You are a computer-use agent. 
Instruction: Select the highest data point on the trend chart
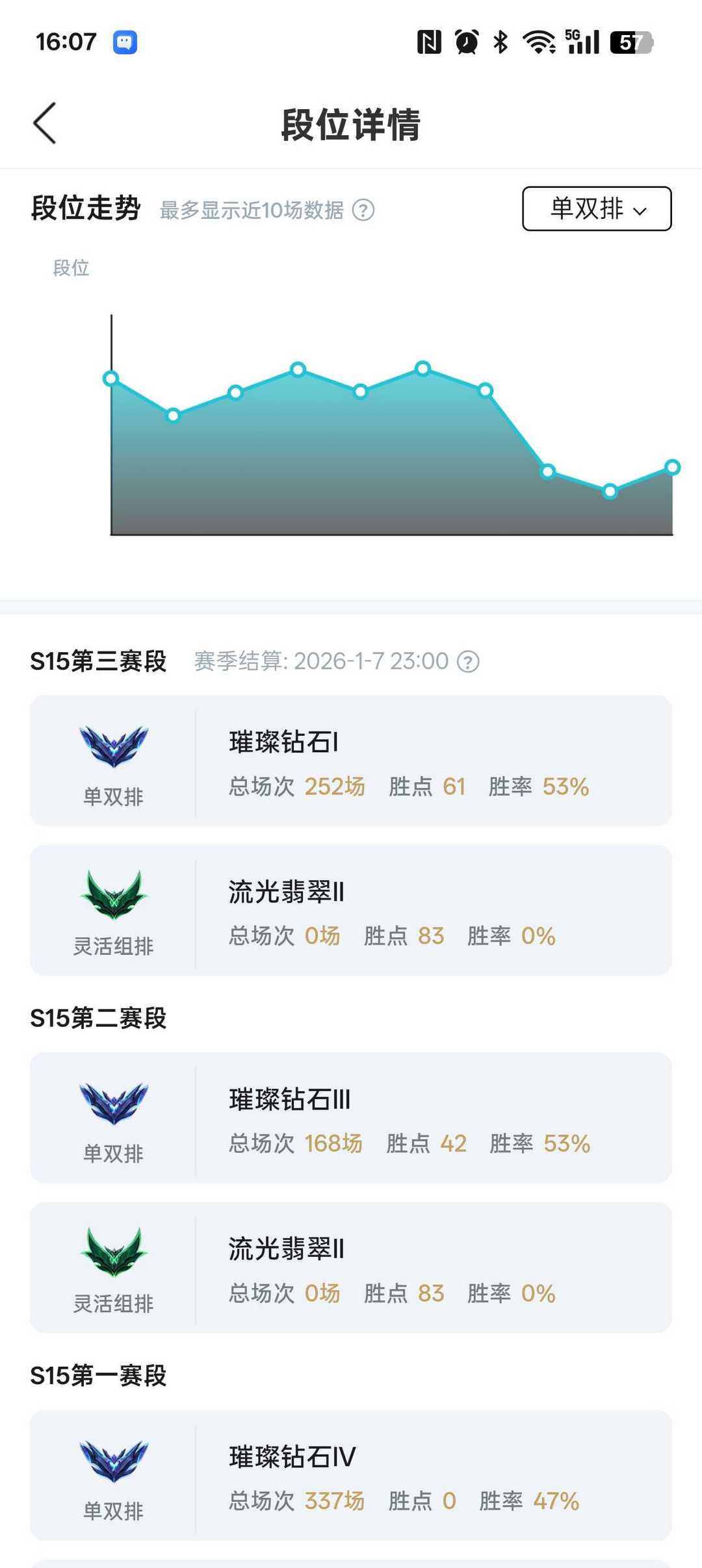click(422, 368)
